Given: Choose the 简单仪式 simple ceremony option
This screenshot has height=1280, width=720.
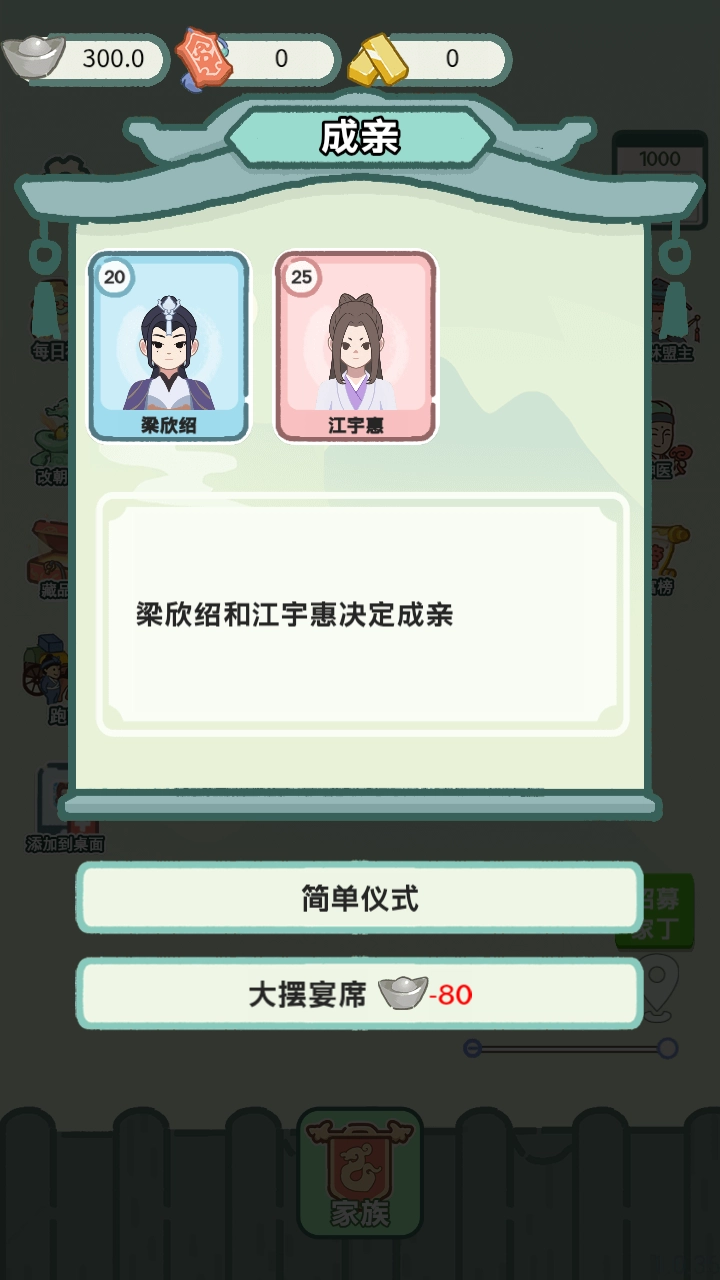Looking at the screenshot, I should coord(359,898).
